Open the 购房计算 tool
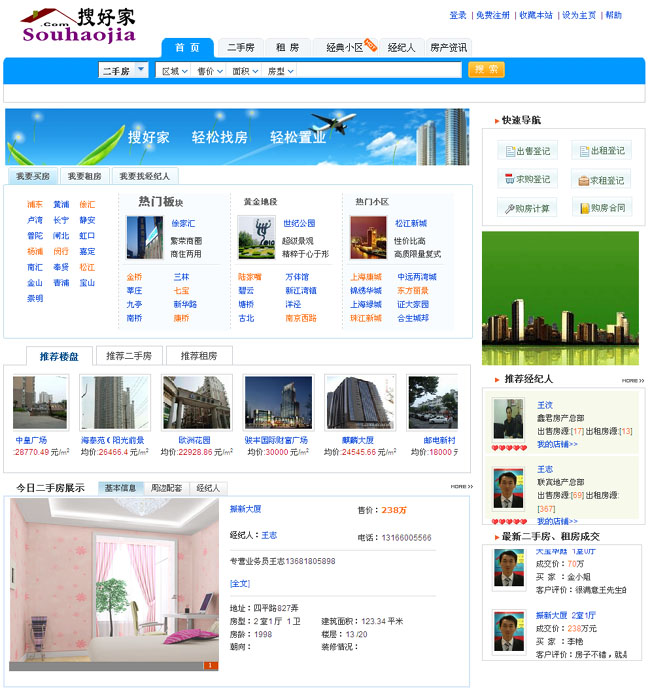 (528, 208)
